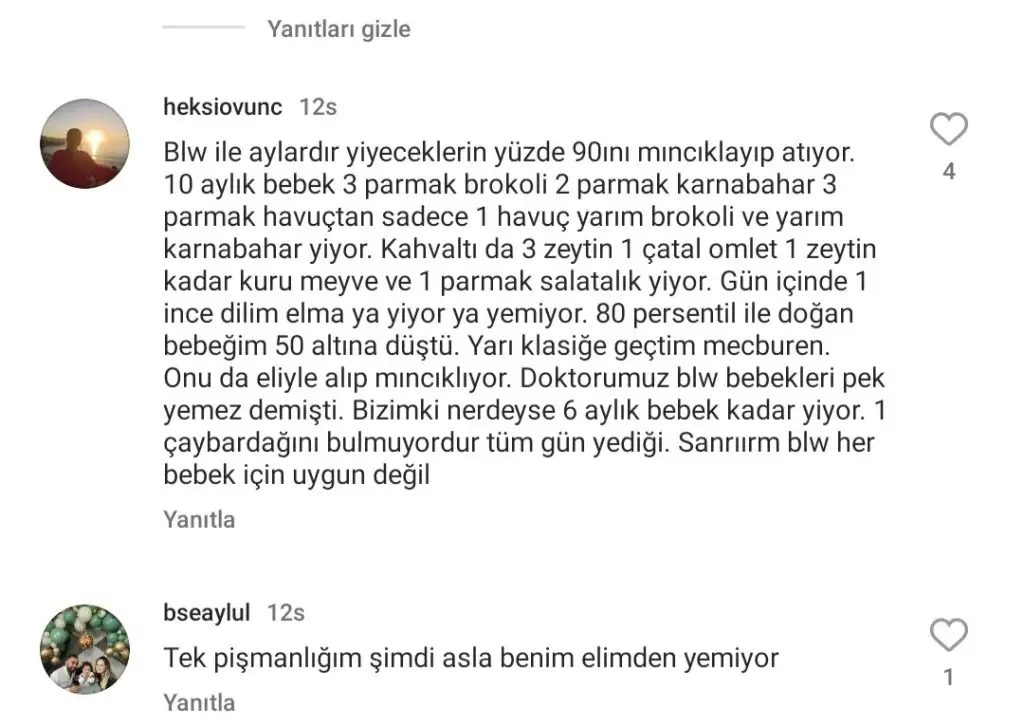
Task: Open the heksiovunc username link
Action: tap(222, 106)
